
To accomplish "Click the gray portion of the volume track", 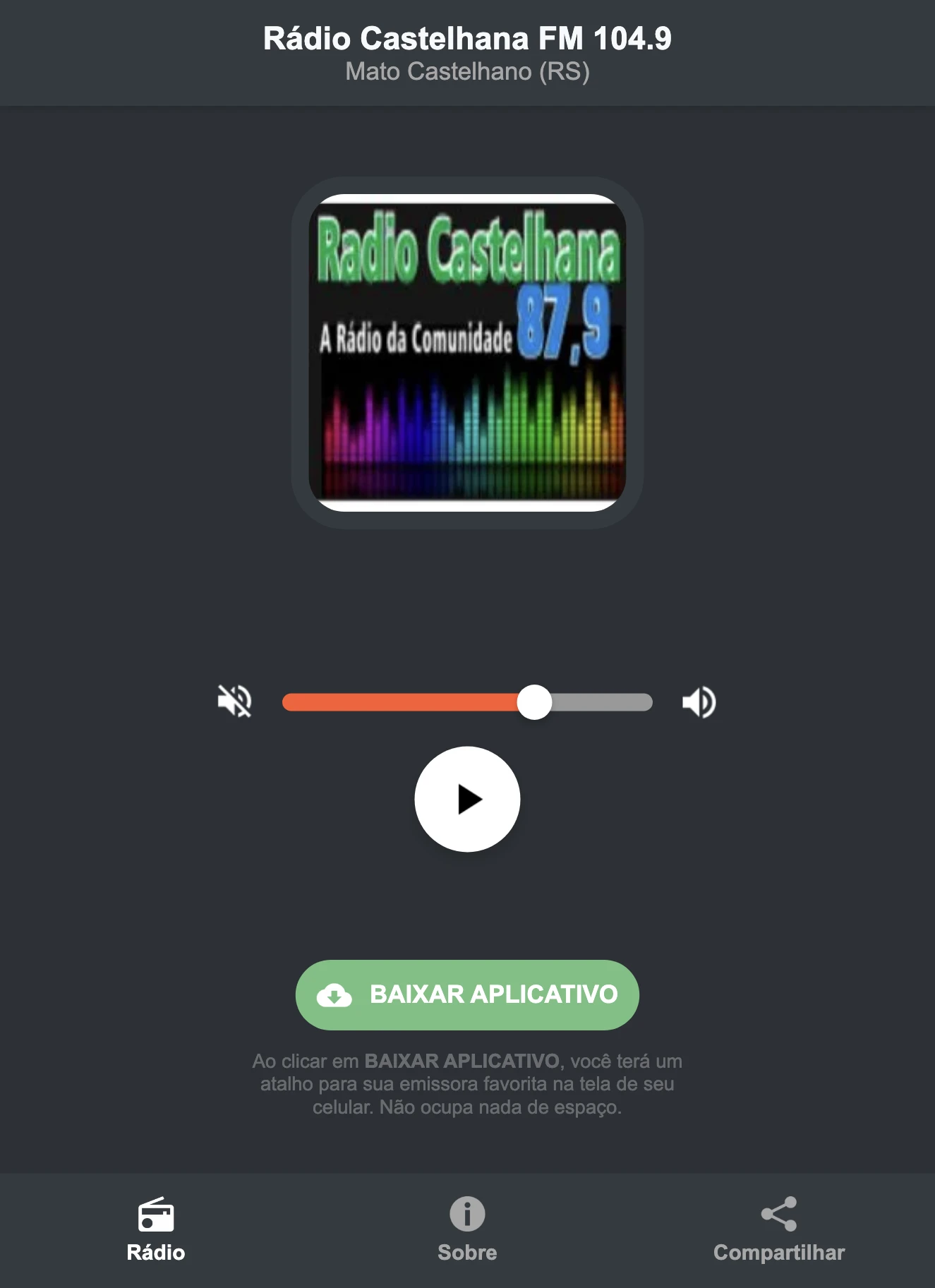I will coord(600,701).
